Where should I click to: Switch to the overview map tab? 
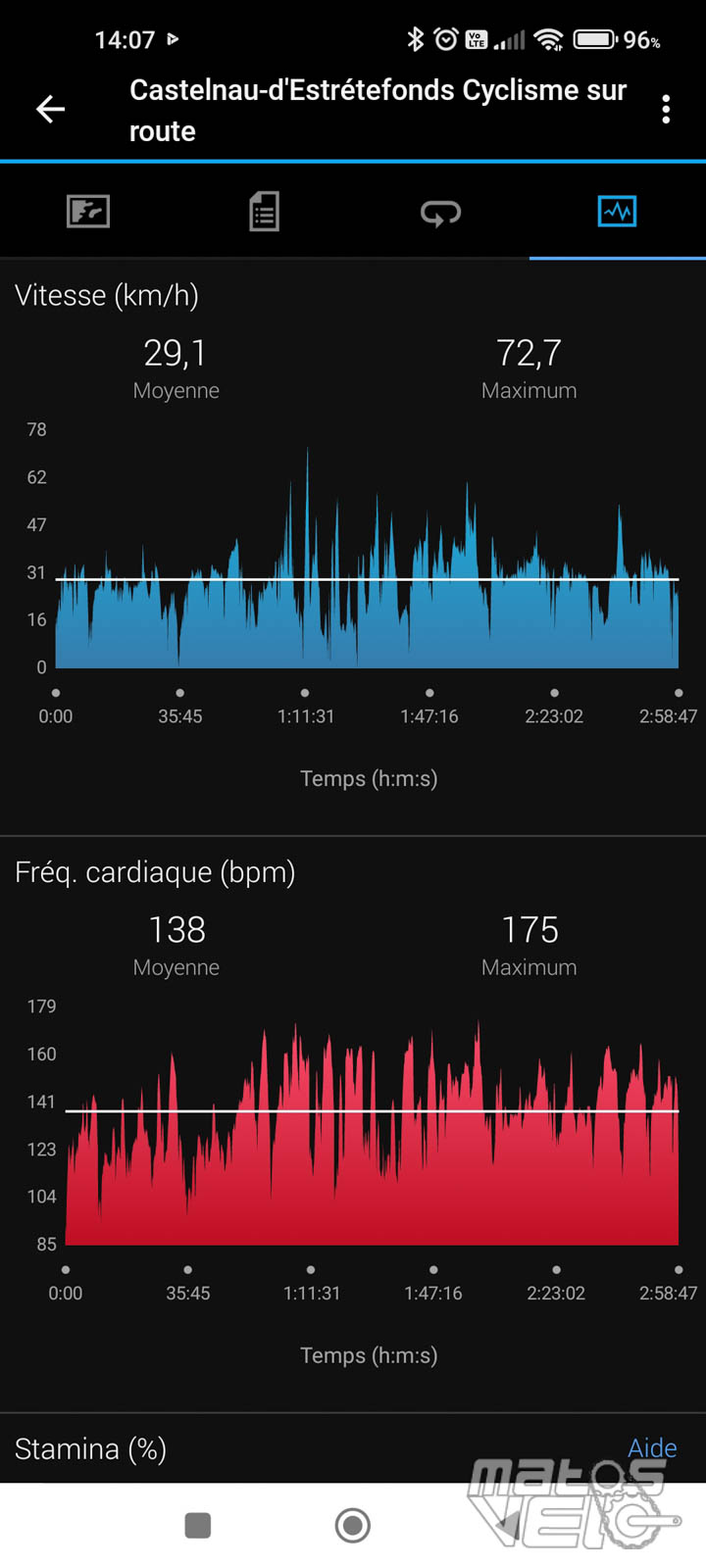pos(88,211)
